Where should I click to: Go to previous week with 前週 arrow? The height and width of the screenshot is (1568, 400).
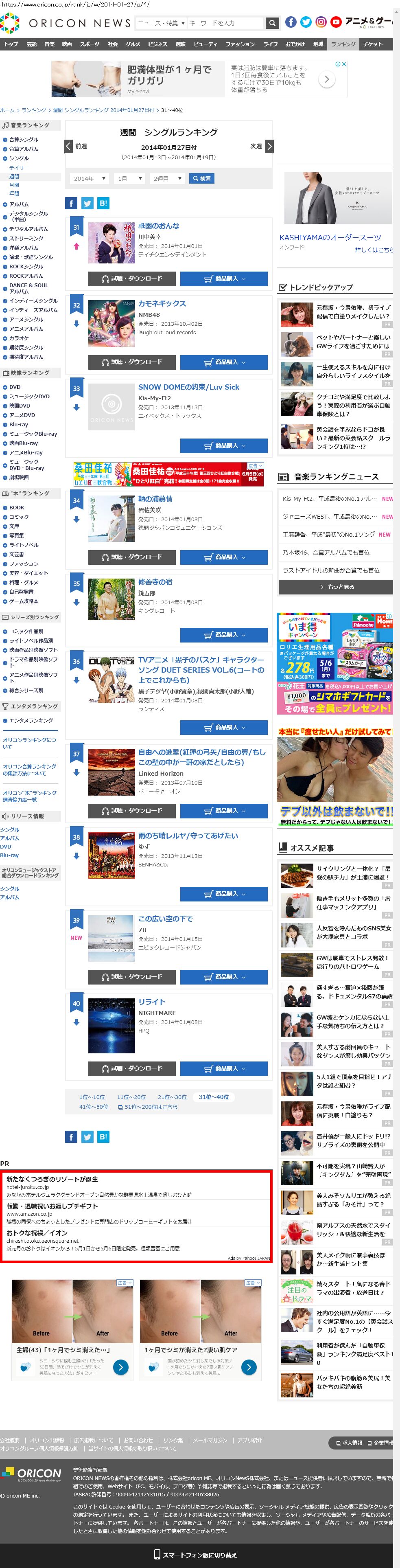69,146
